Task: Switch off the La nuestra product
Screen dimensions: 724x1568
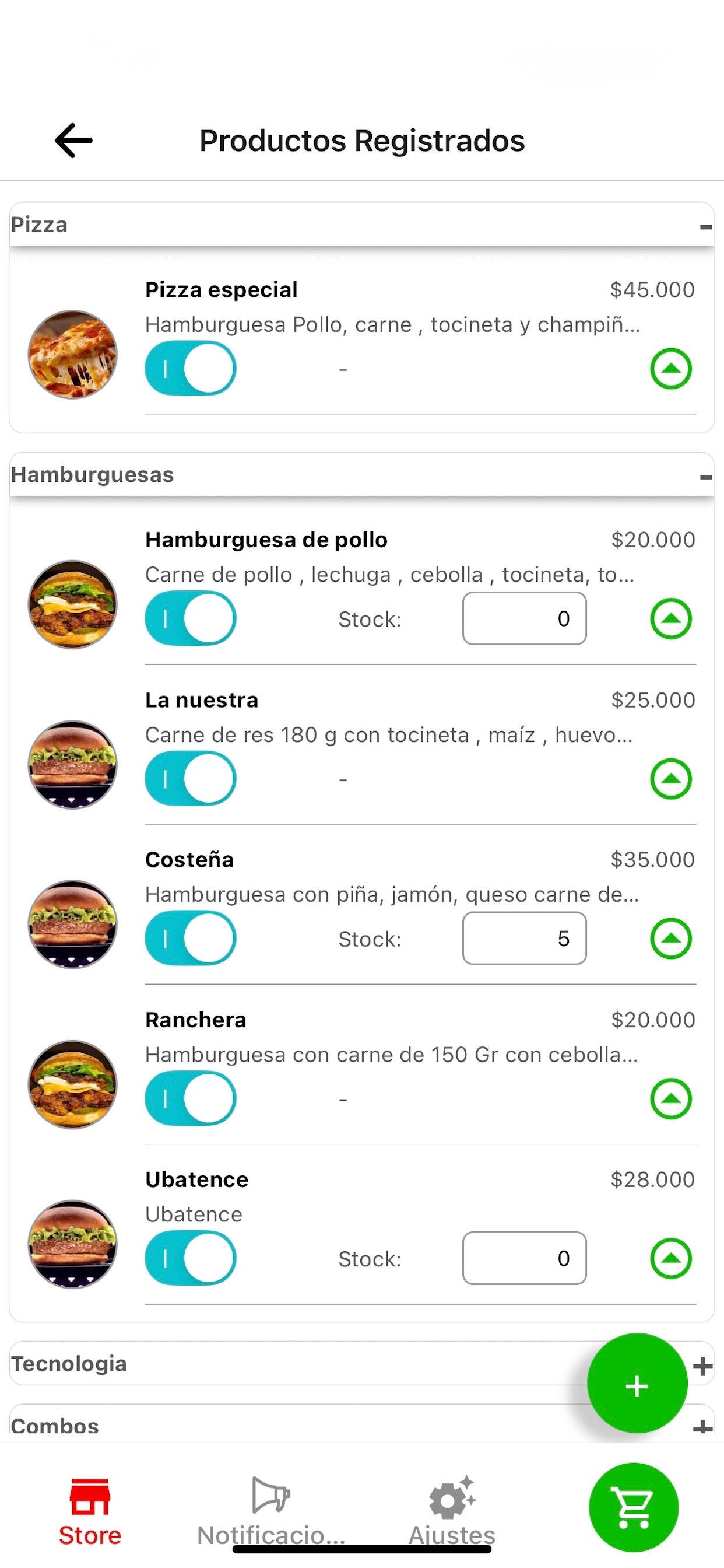Action: (191, 779)
